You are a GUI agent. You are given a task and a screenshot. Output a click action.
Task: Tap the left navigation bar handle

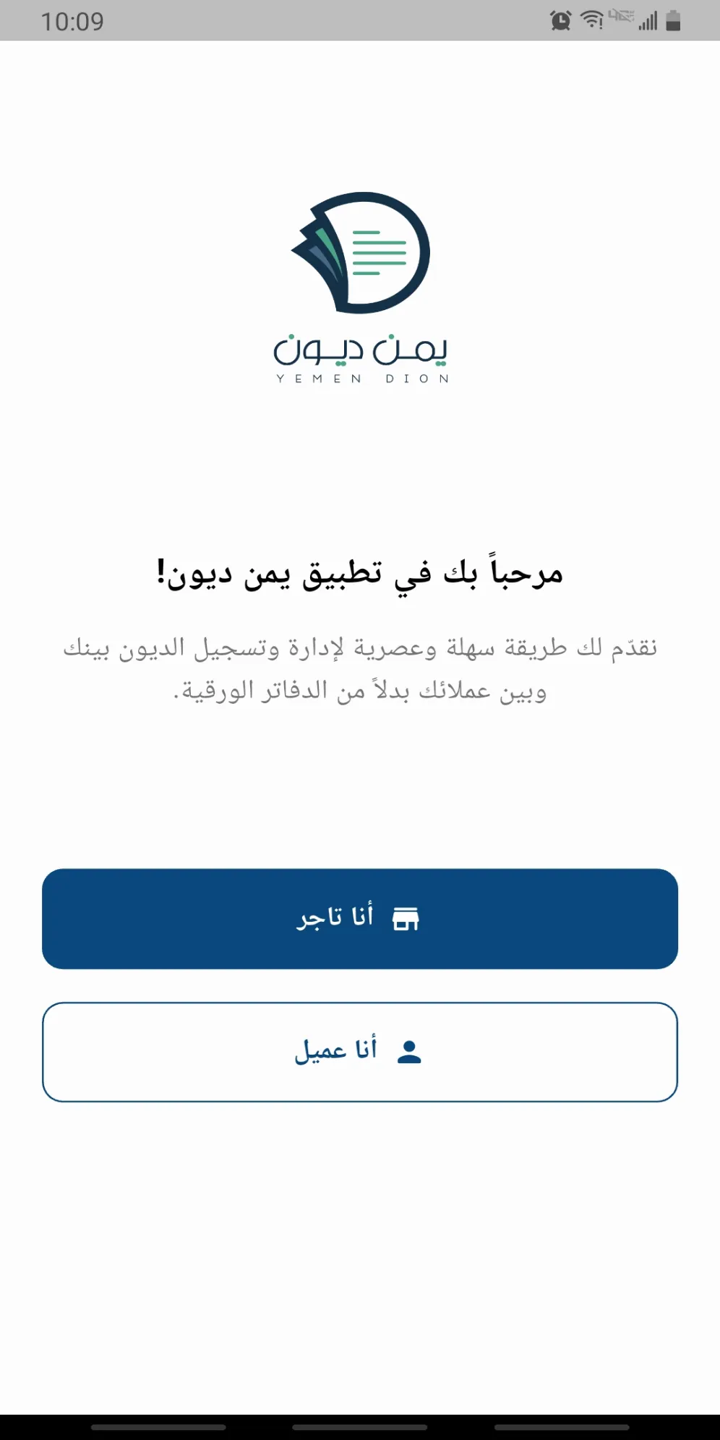(x=158, y=1427)
